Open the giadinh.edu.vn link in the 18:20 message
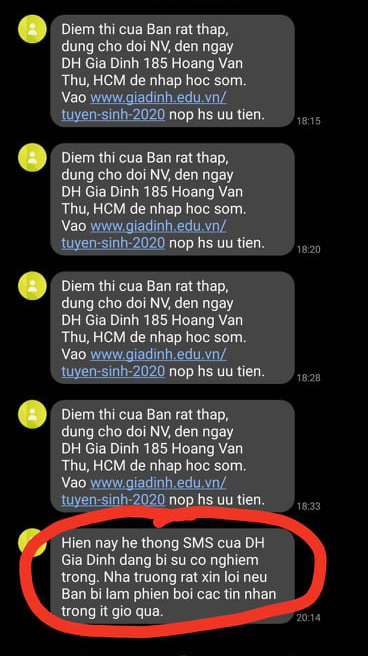 tap(158, 226)
